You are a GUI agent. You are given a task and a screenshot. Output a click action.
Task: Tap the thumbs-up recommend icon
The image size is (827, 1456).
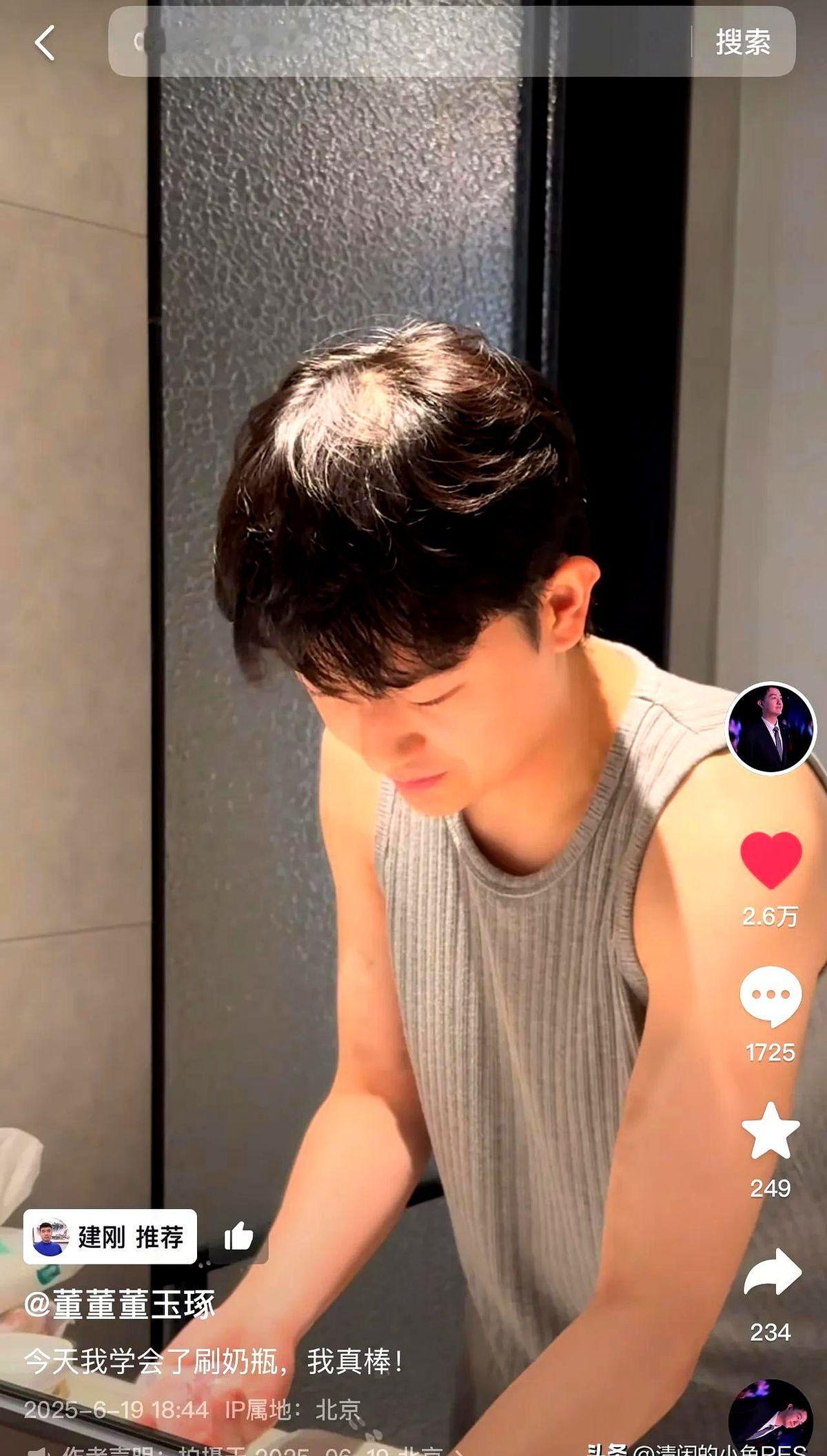(x=238, y=1237)
